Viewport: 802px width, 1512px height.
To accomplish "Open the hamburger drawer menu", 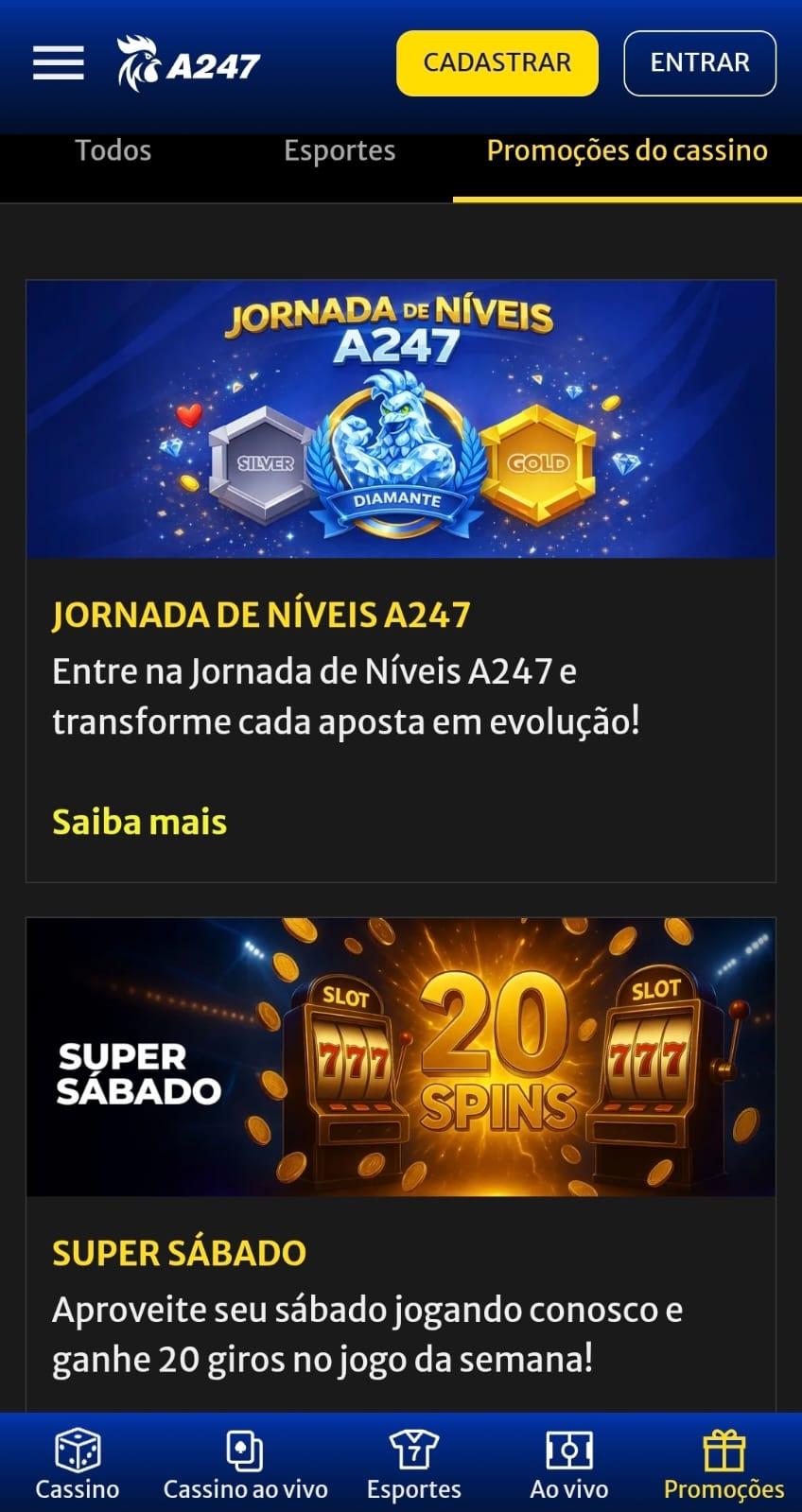I will coord(58,63).
